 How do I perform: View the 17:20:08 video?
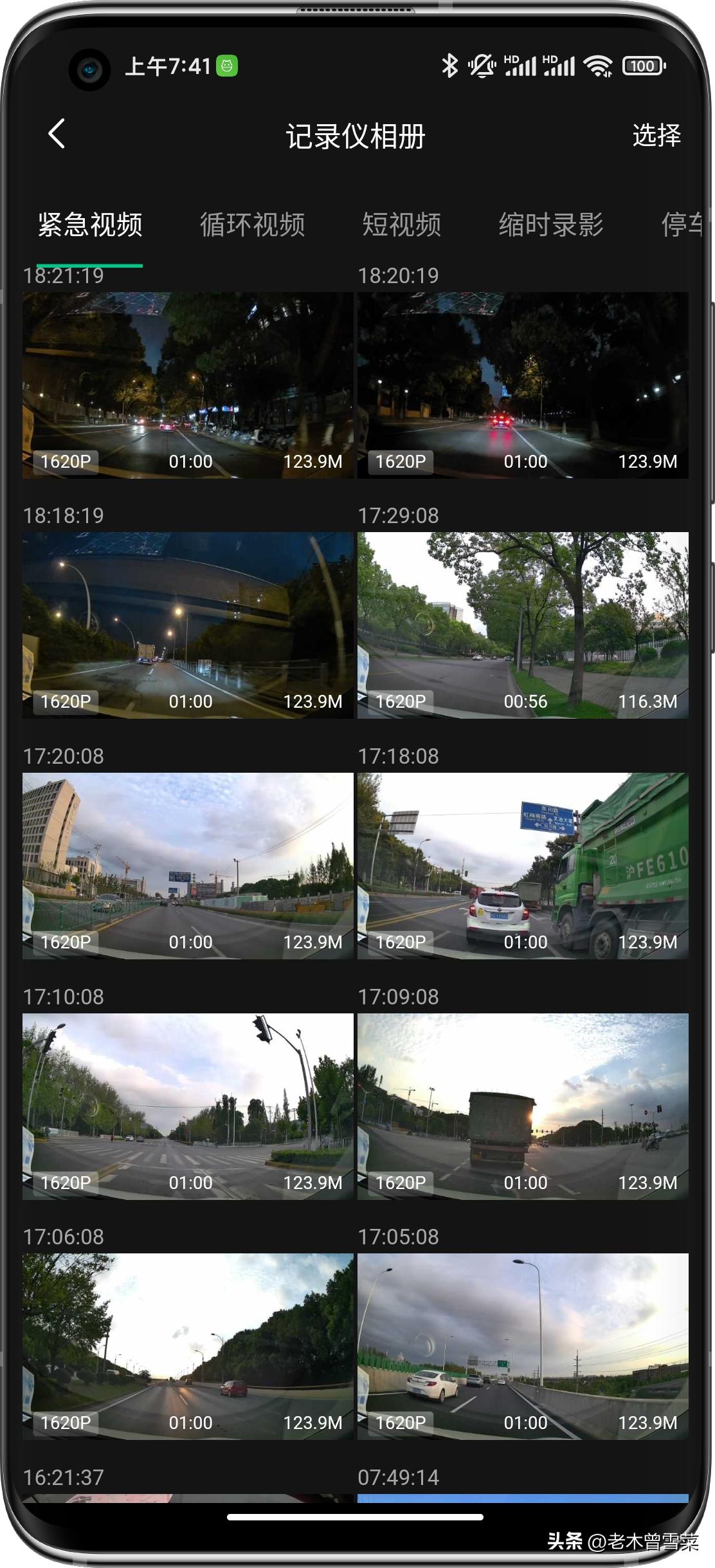pos(188,865)
